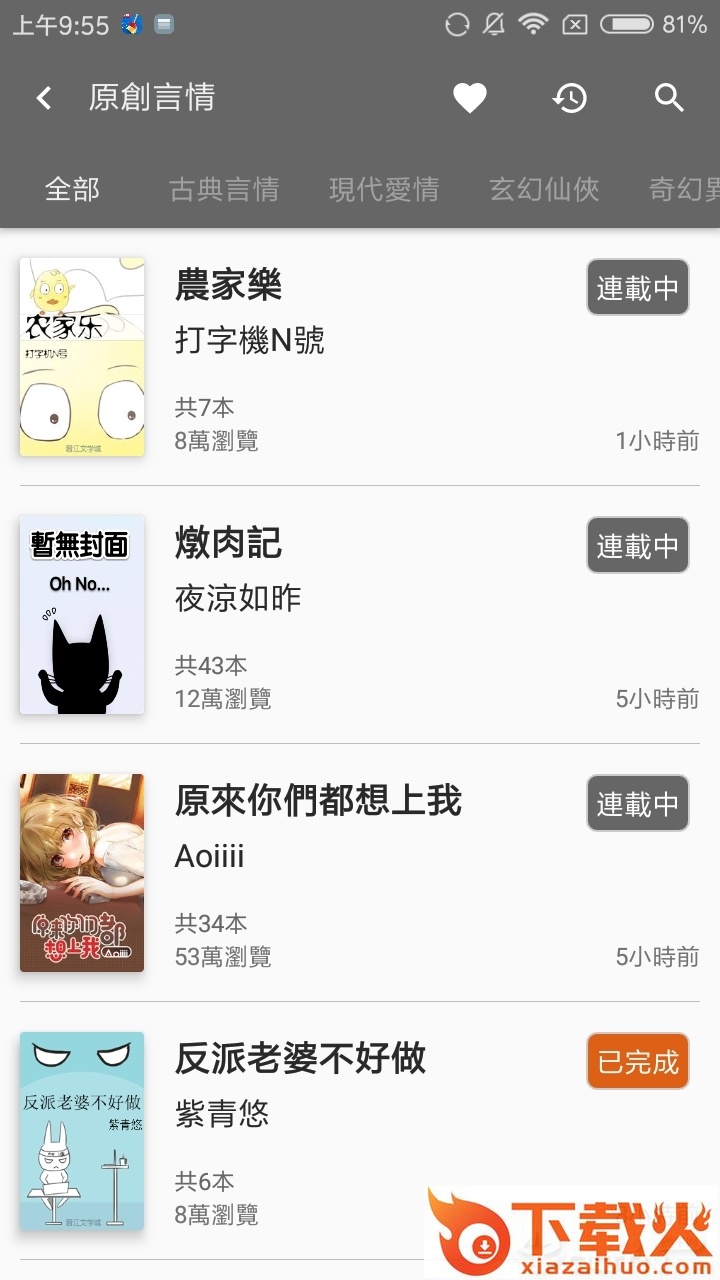
Task: Open reading history icon
Action: [569, 98]
